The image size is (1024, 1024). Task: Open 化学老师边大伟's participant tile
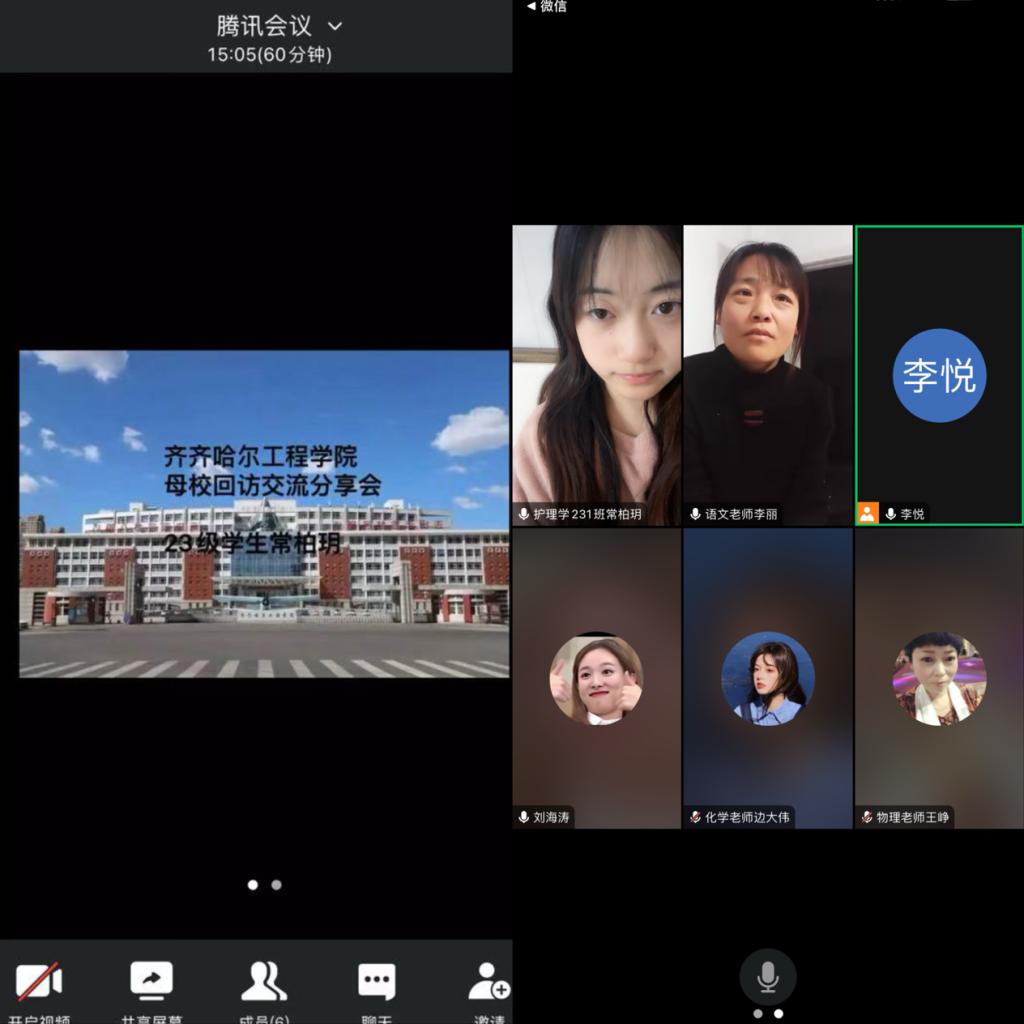tap(768, 678)
